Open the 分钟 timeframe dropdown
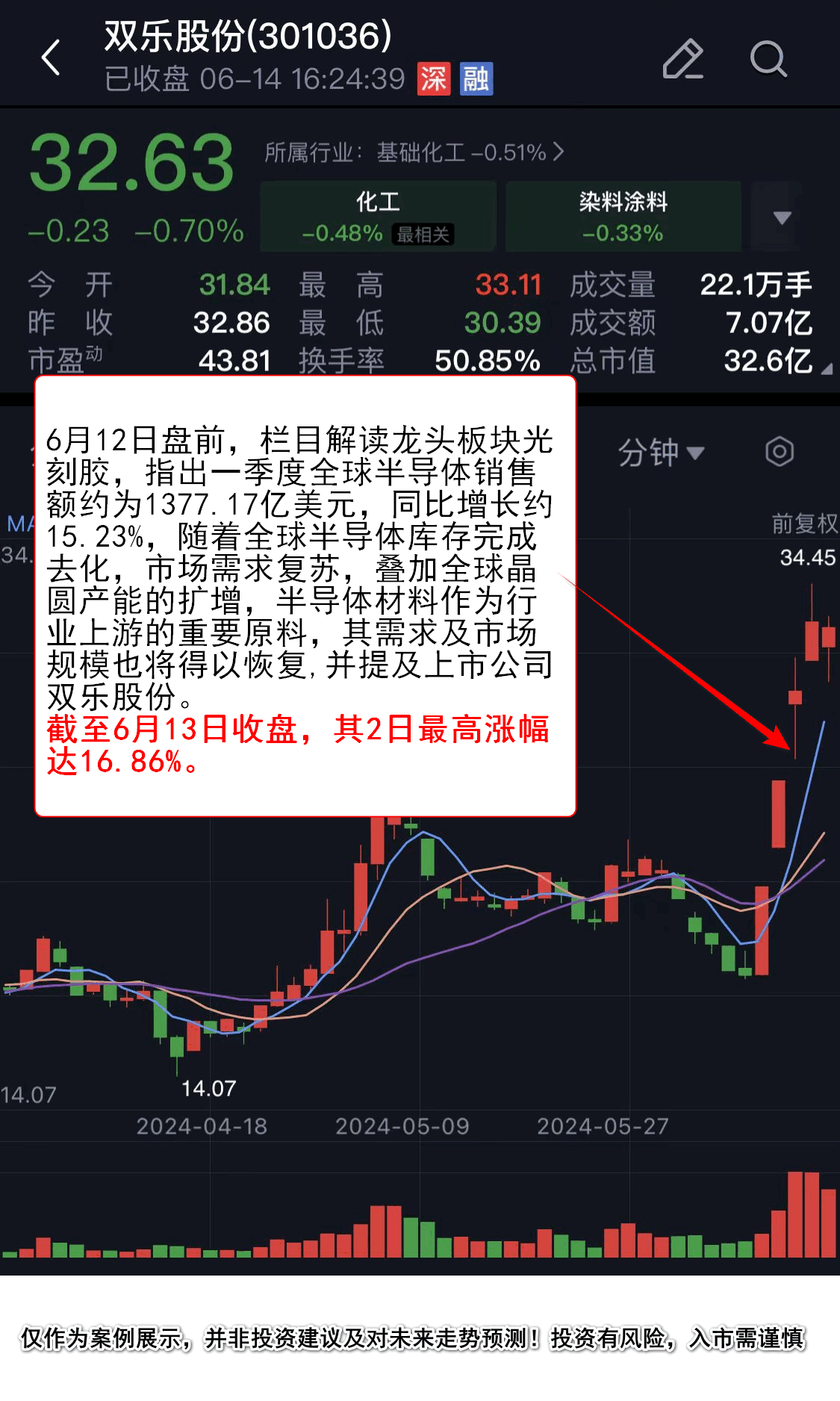The width and height of the screenshot is (840, 1401). tap(660, 453)
